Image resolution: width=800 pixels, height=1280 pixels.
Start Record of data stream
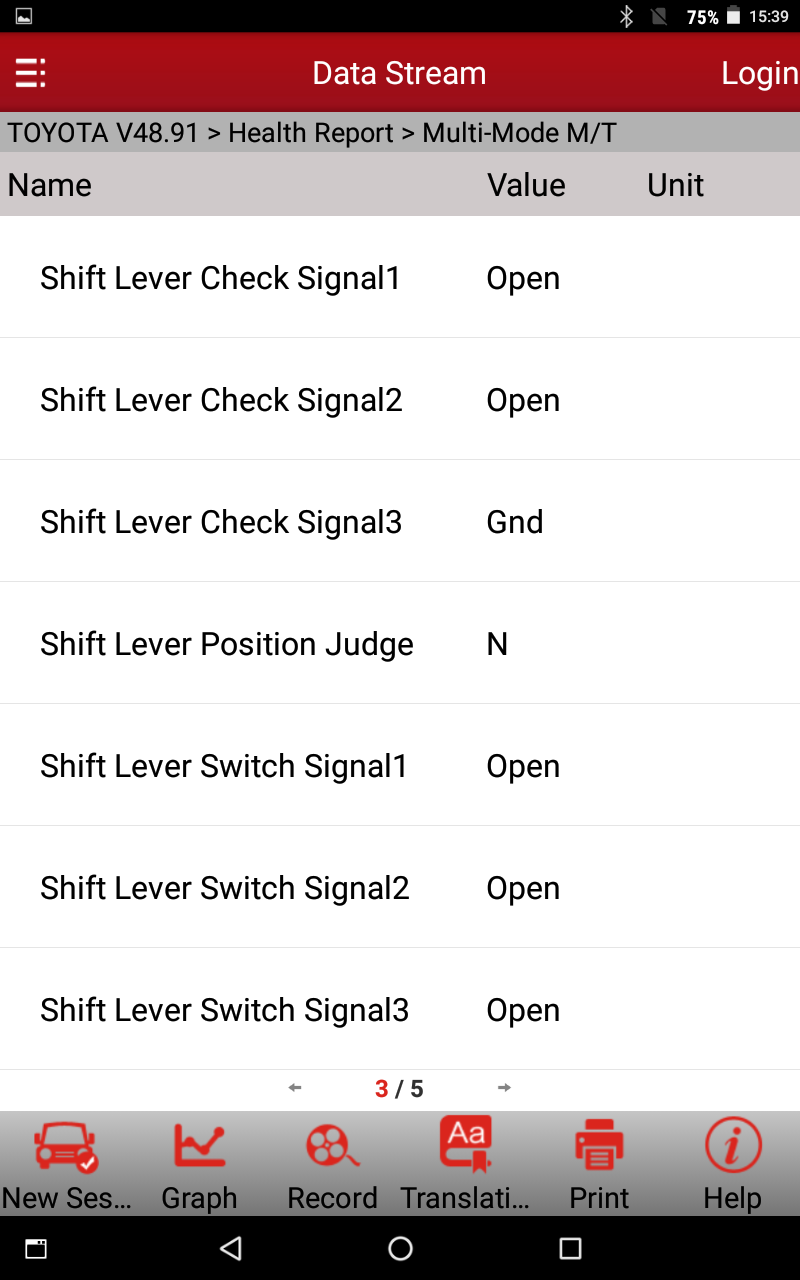(332, 1165)
